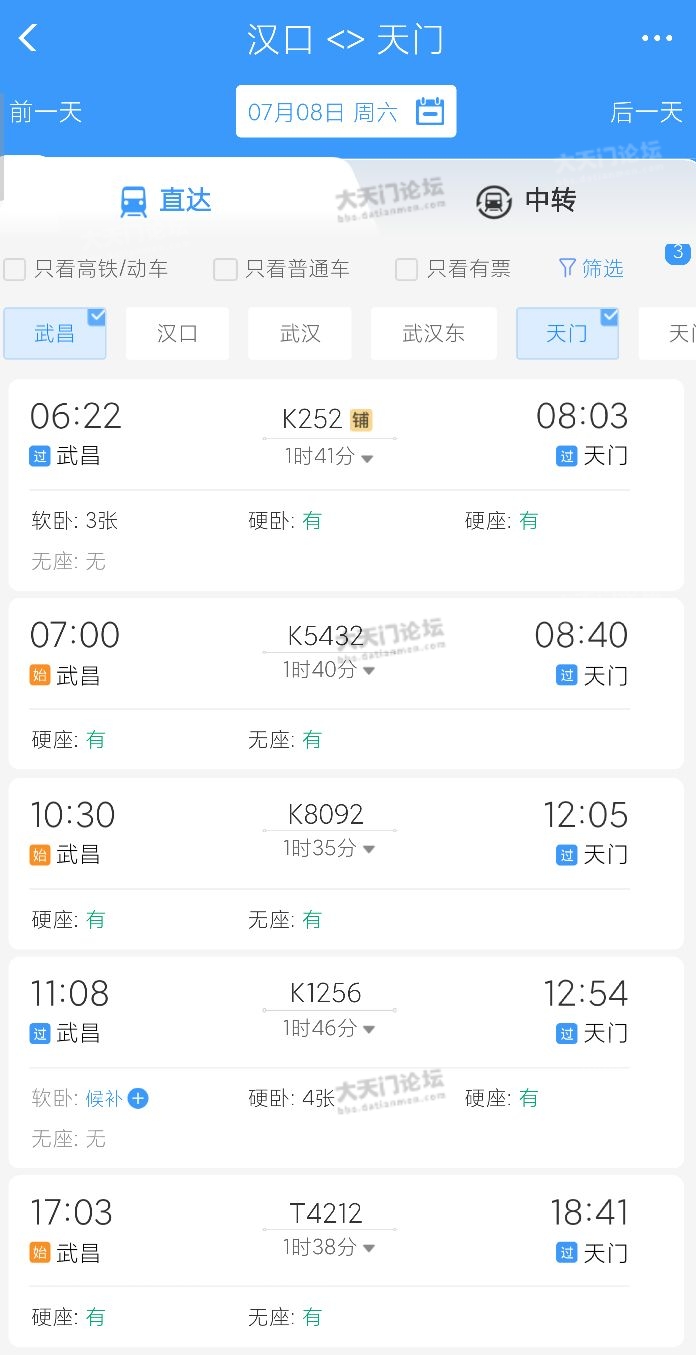Viewport: 696px width, 1355px height.
Task: Check 只看普通车 option
Action: coord(282,269)
